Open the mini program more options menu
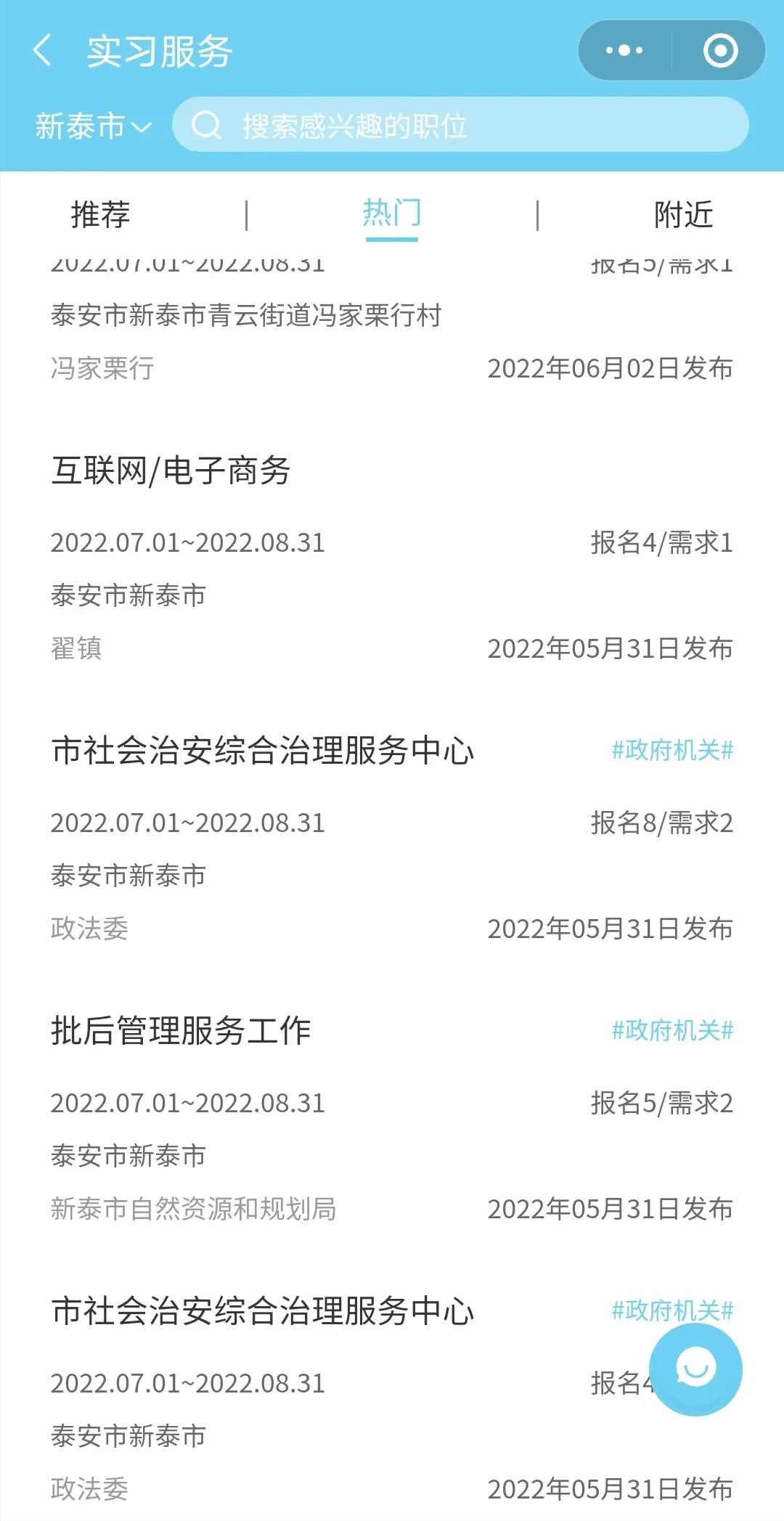Screen dimensions: 784x1521 pyautogui.click(x=624, y=51)
